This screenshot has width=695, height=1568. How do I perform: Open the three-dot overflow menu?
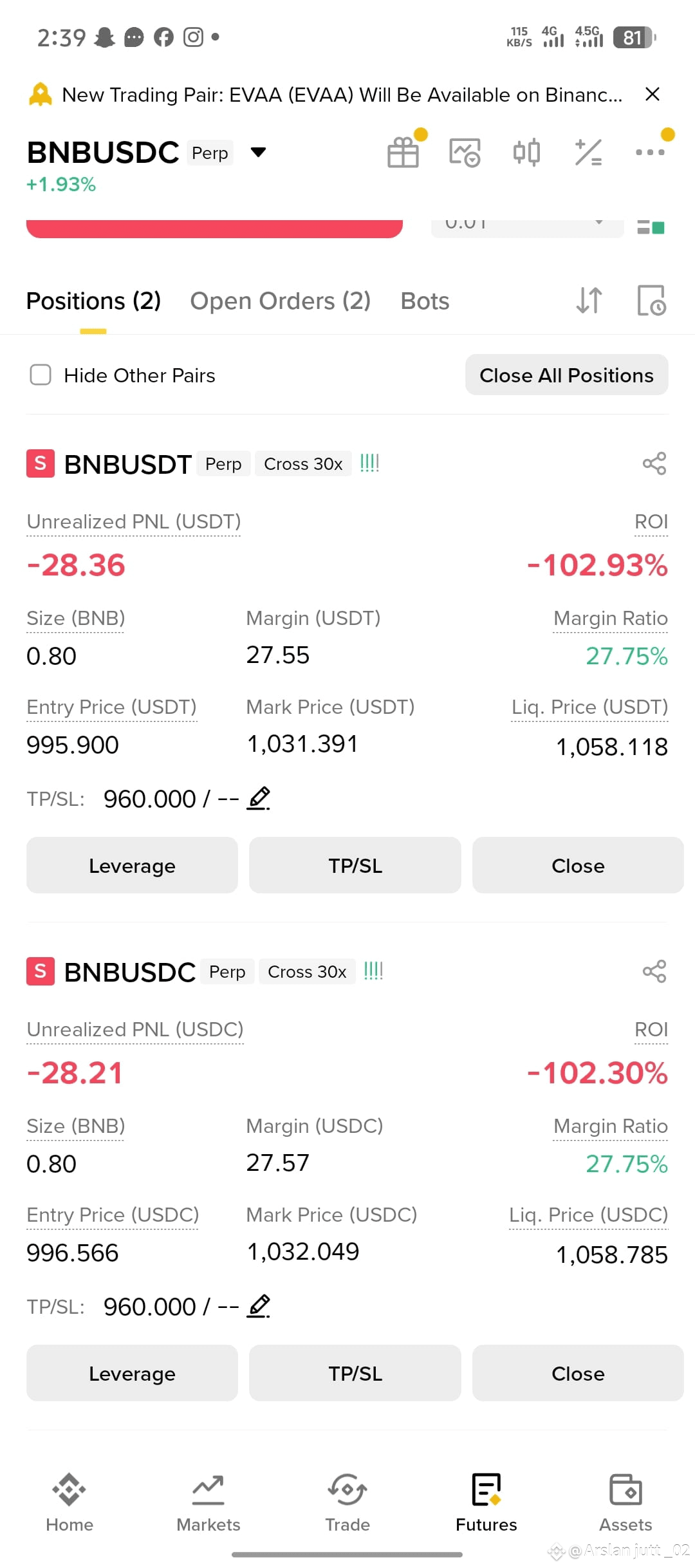click(650, 153)
